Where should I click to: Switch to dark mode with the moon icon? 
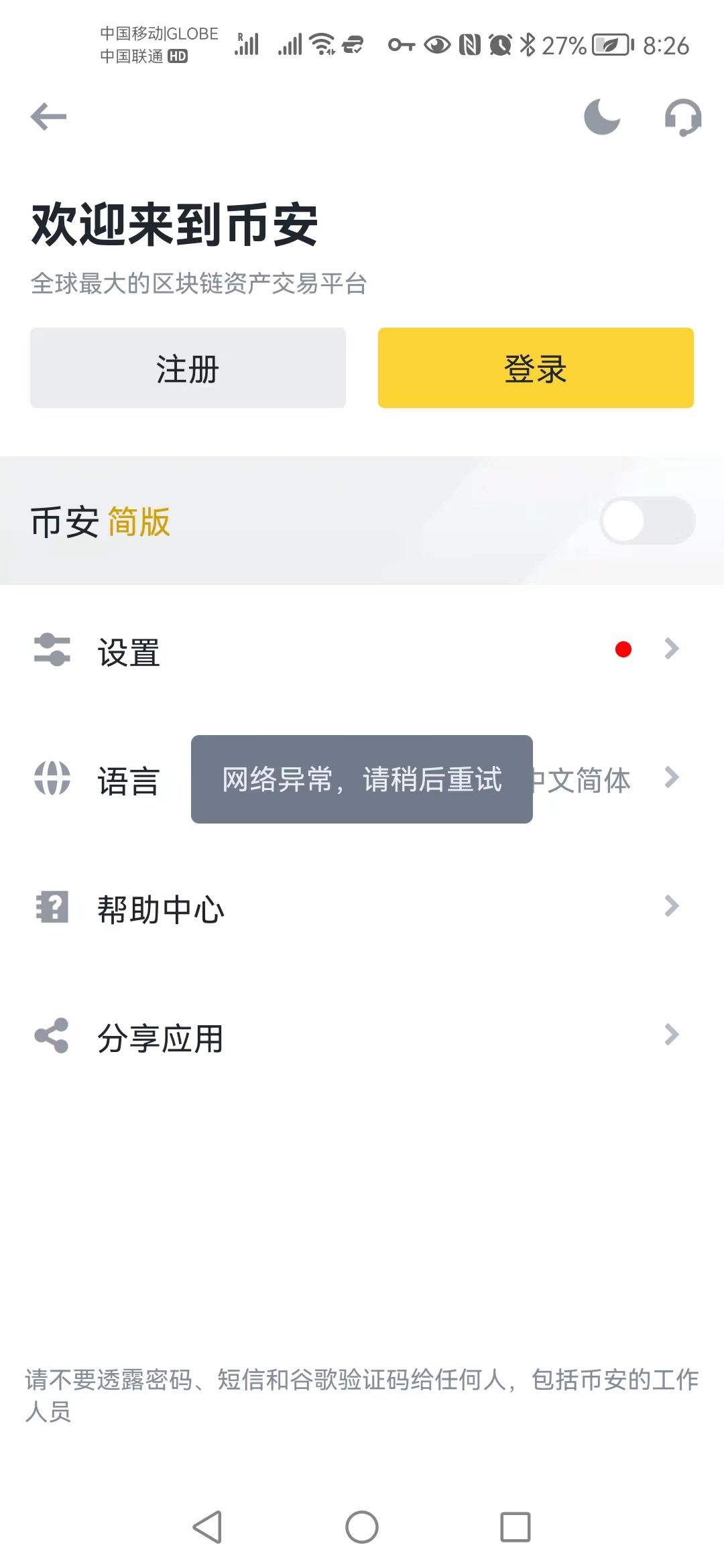coord(602,117)
